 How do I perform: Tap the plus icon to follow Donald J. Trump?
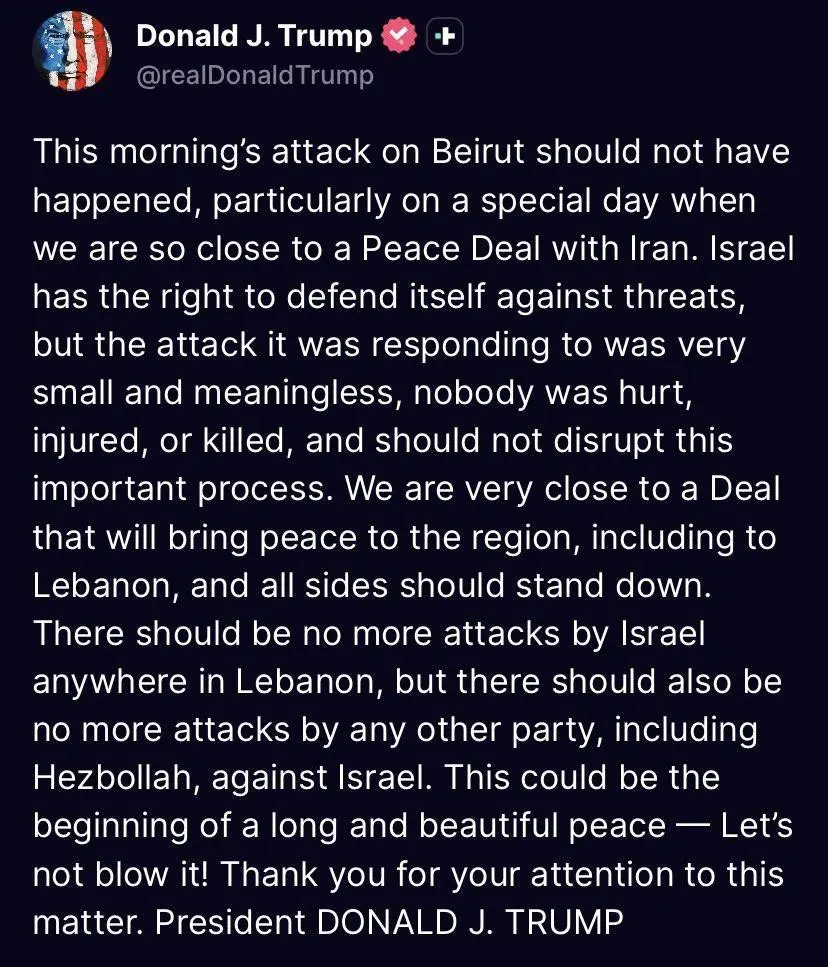[x=445, y=37]
